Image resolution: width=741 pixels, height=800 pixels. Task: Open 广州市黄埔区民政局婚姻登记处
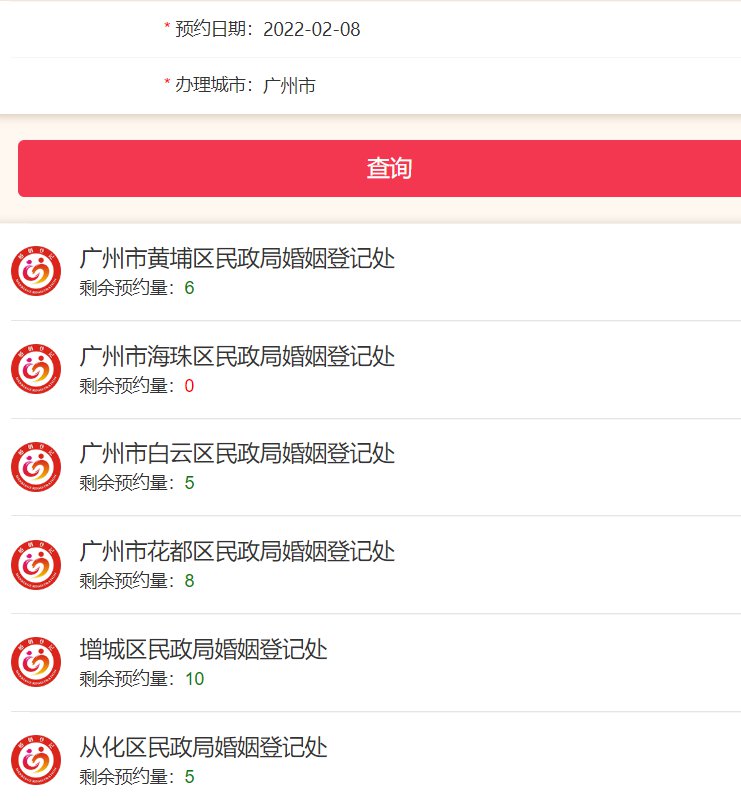click(237, 260)
